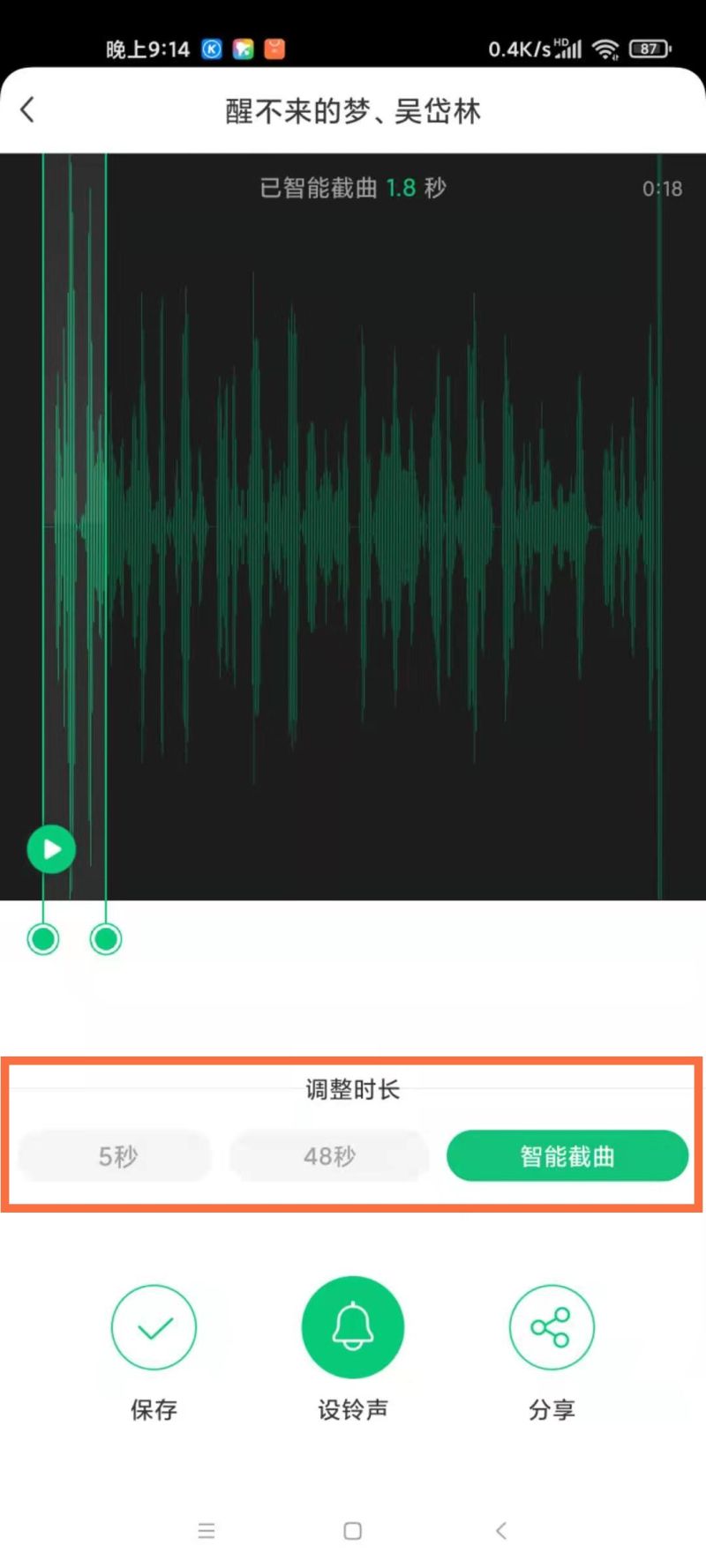
Task: Tap the Play button on the waveform
Action: point(51,848)
